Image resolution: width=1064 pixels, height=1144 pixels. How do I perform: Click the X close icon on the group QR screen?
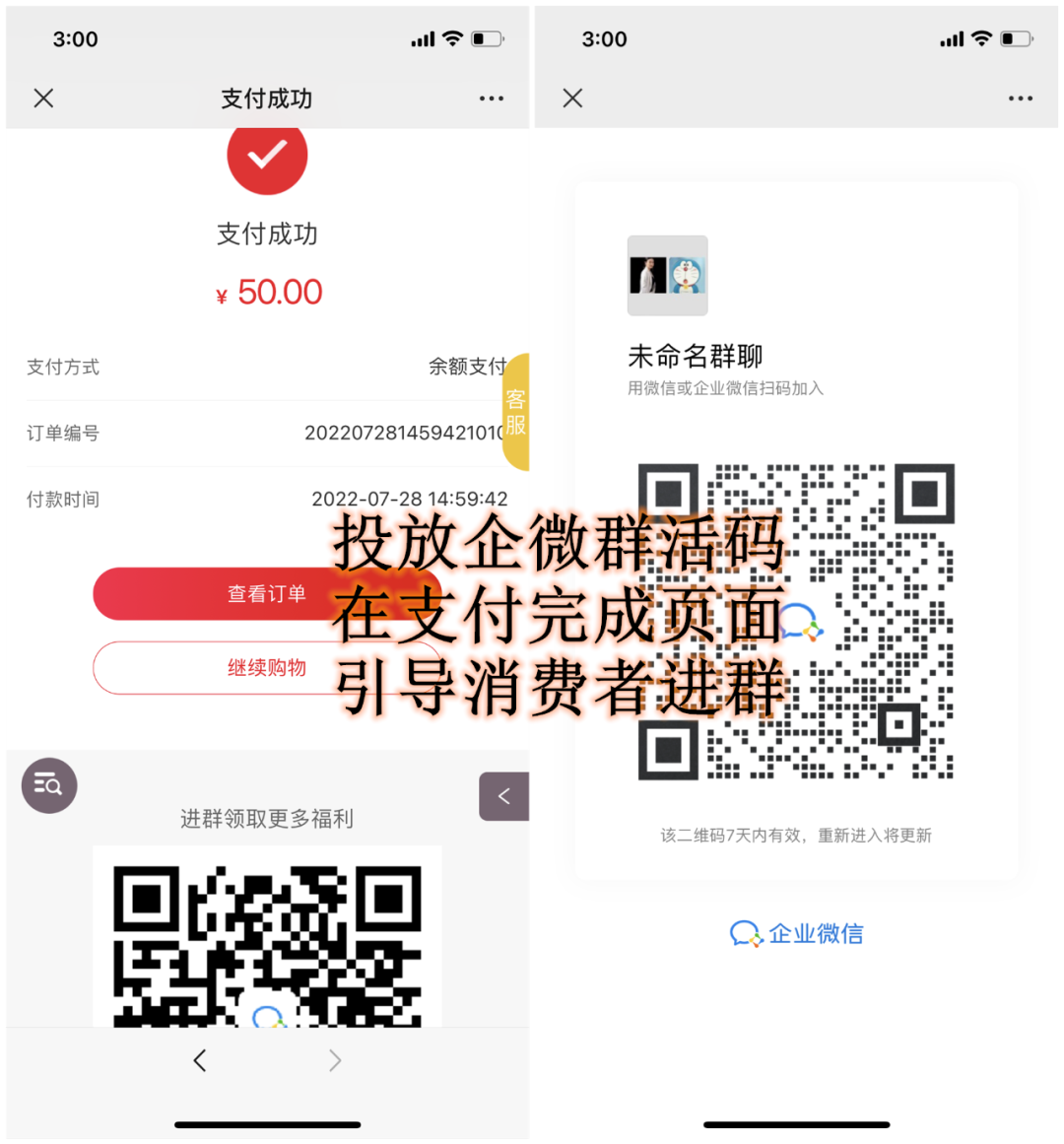click(572, 99)
